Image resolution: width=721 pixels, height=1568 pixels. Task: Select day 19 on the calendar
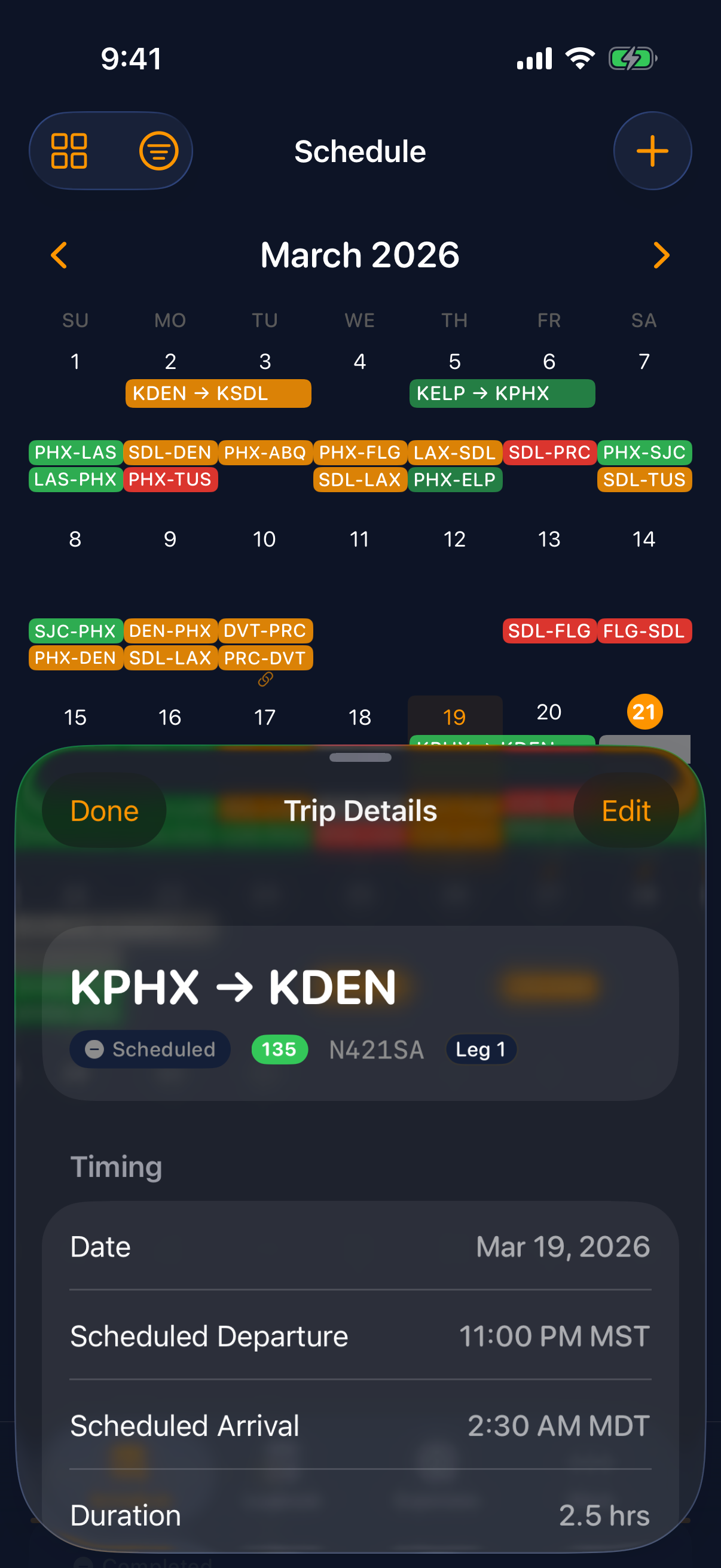pyautogui.click(x=454, y=717)
